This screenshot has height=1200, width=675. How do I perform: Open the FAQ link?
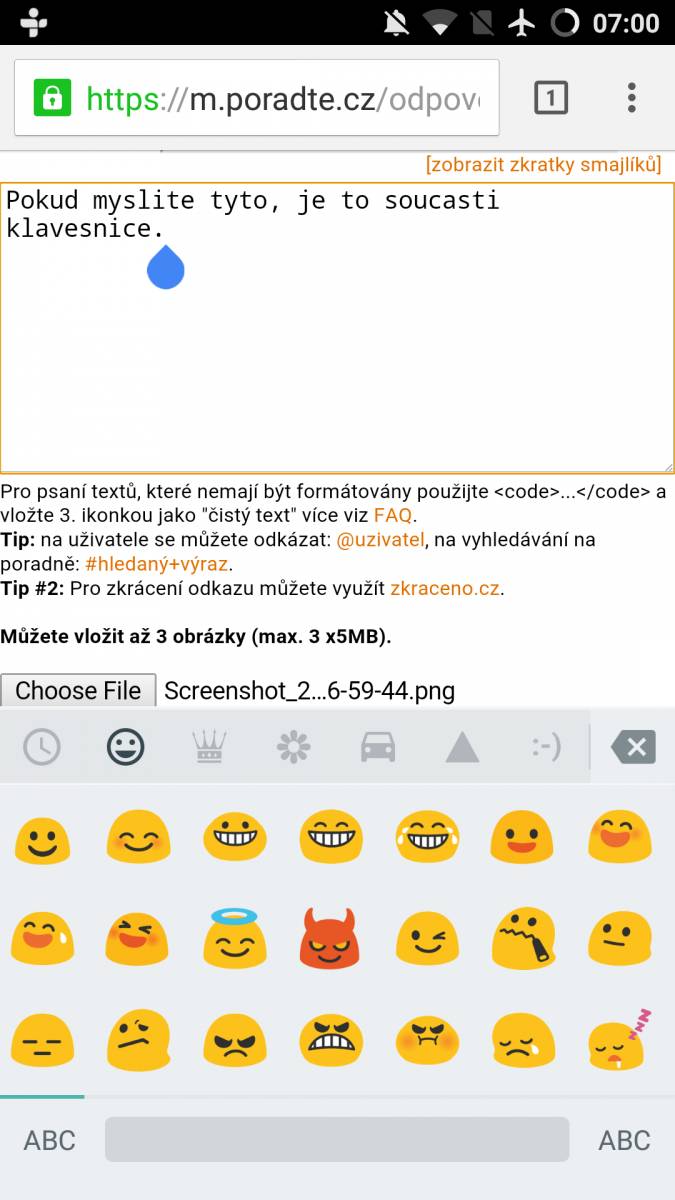[394, 516]
